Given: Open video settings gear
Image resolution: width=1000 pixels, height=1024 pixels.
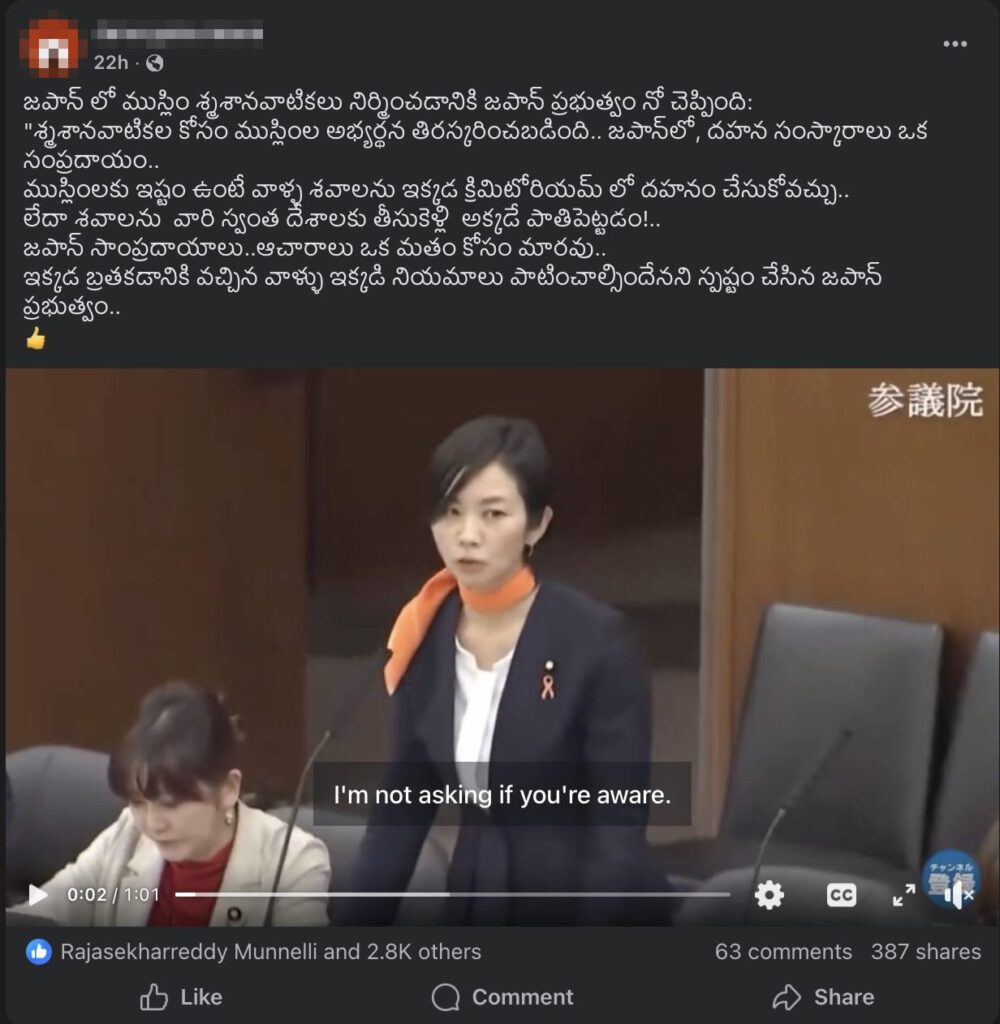Looking at the screenshot, I should coord(768,894).
